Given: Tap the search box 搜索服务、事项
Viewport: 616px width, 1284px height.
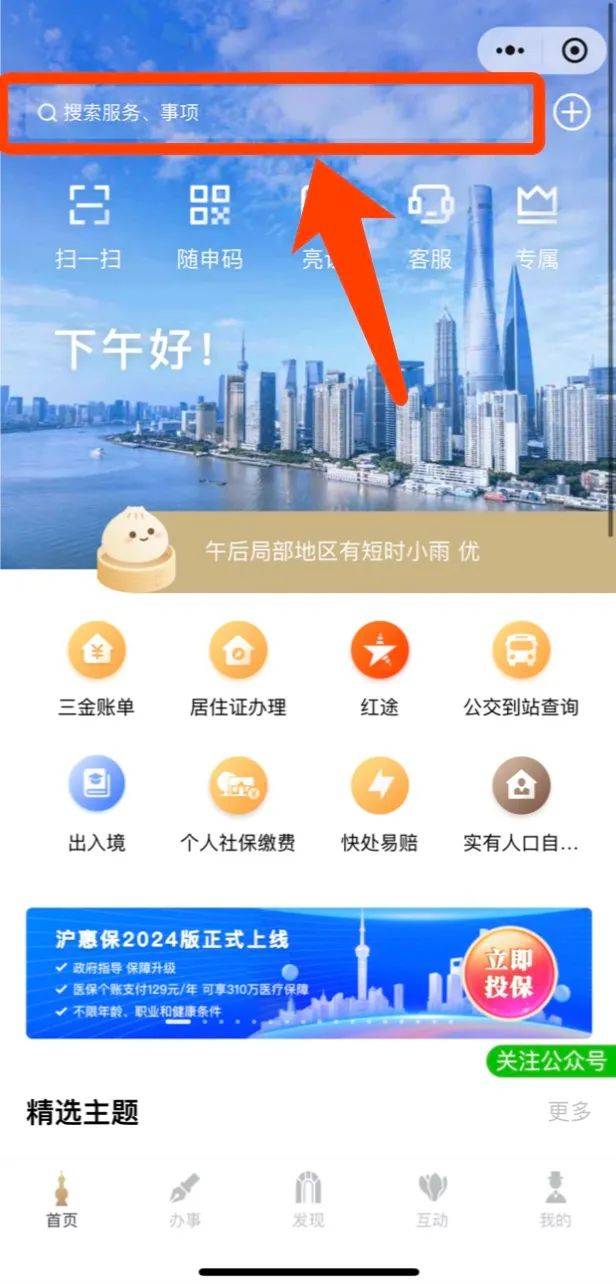Looking at the screenshot, I should click(x=271, y=113).
